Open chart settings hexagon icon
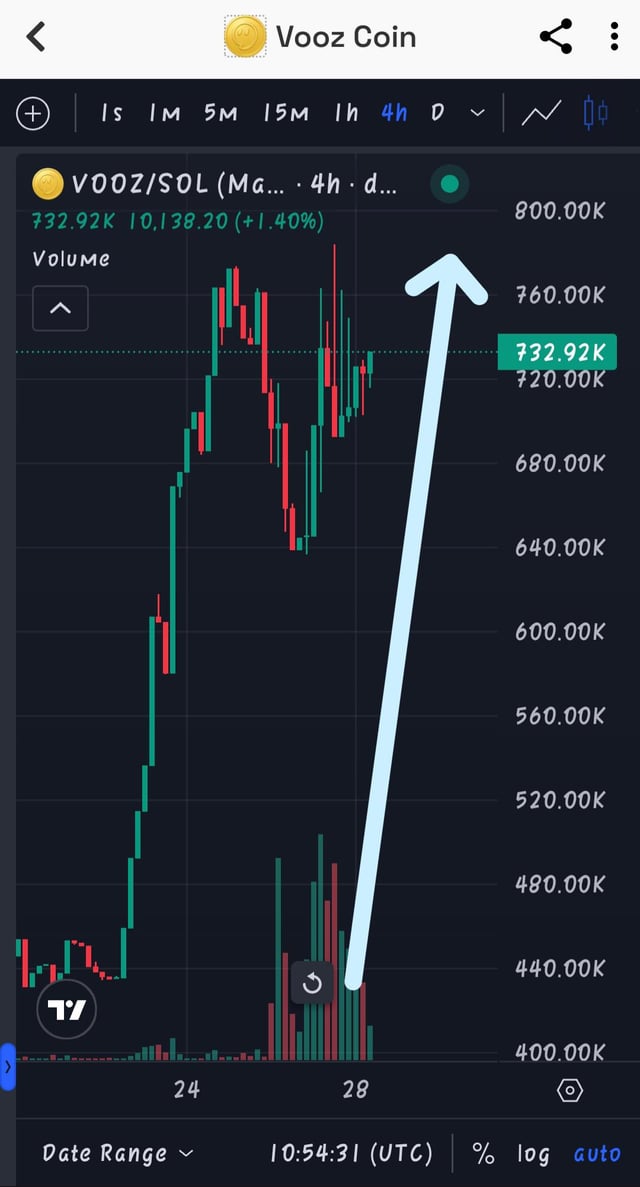 (x=569, y=1090)
